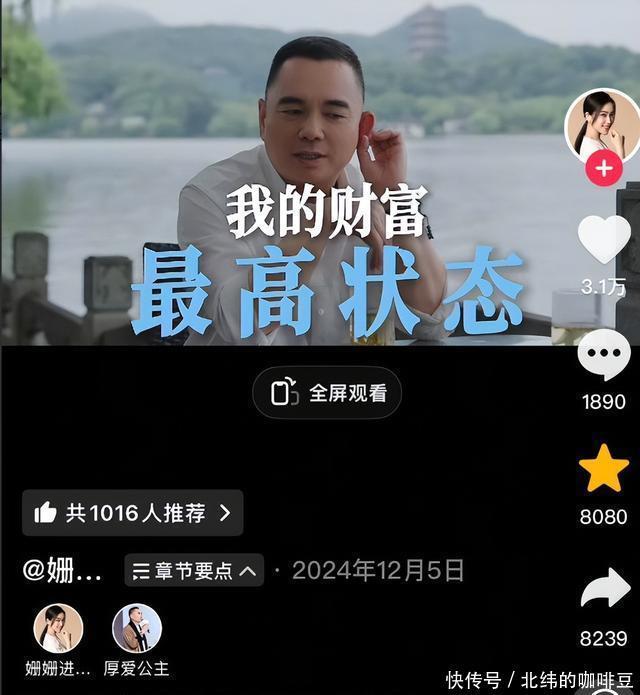Open the comments bubble
The height and width of the screenshot is (695, 640).
(604, 355)
